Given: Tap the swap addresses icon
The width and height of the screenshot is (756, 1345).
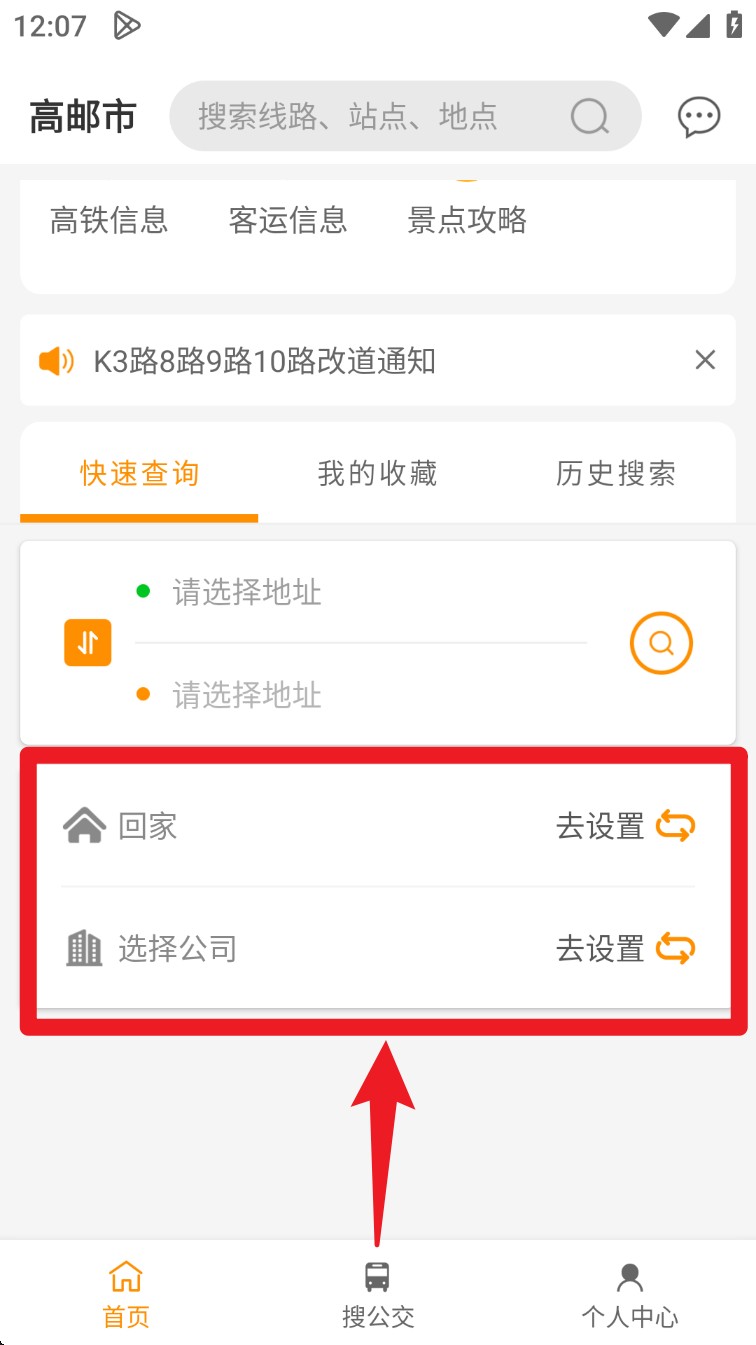Looking at the screenshot, I should click(x=87, y=643).
